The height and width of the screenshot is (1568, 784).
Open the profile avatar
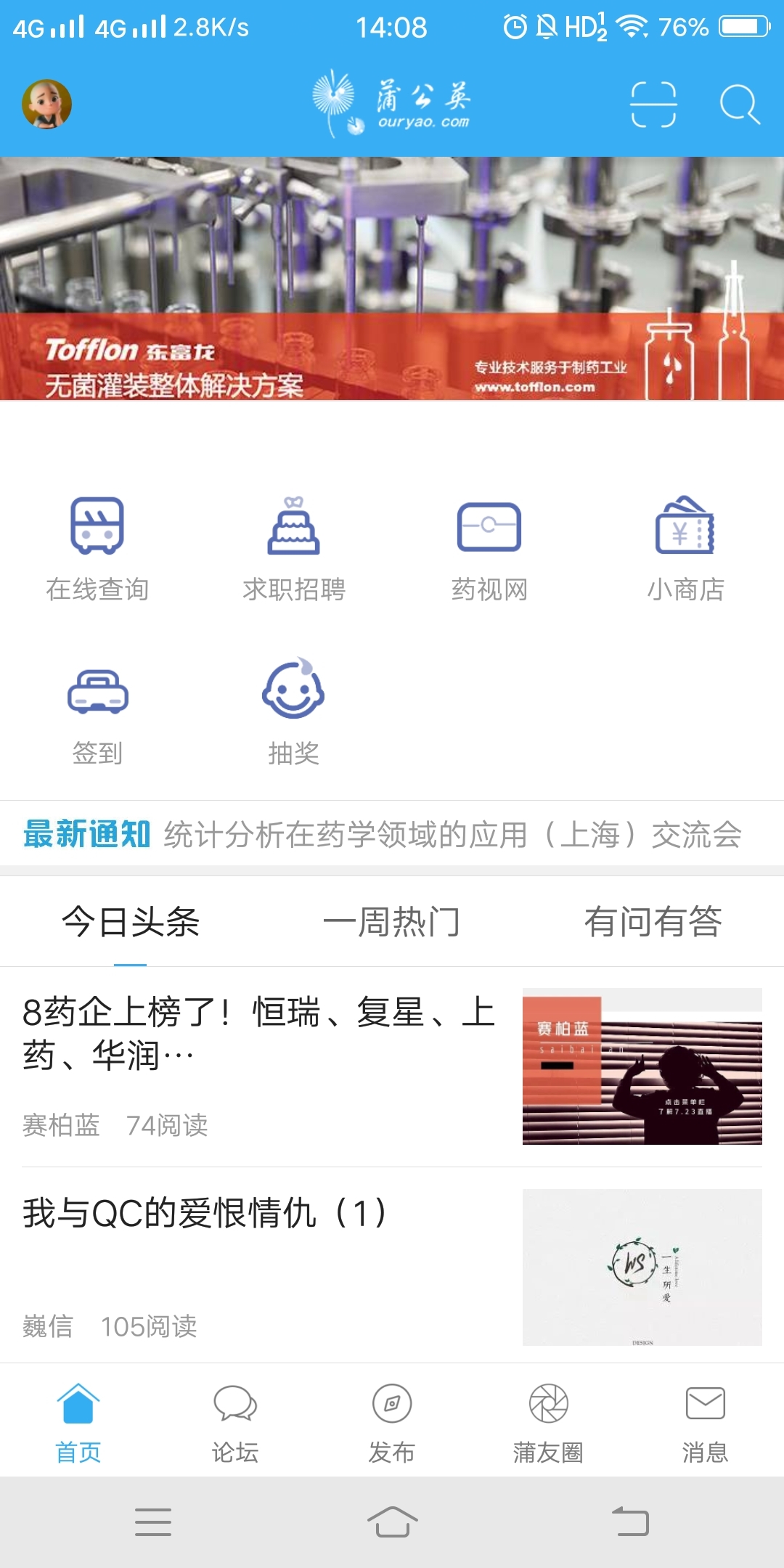pos(46,105)
